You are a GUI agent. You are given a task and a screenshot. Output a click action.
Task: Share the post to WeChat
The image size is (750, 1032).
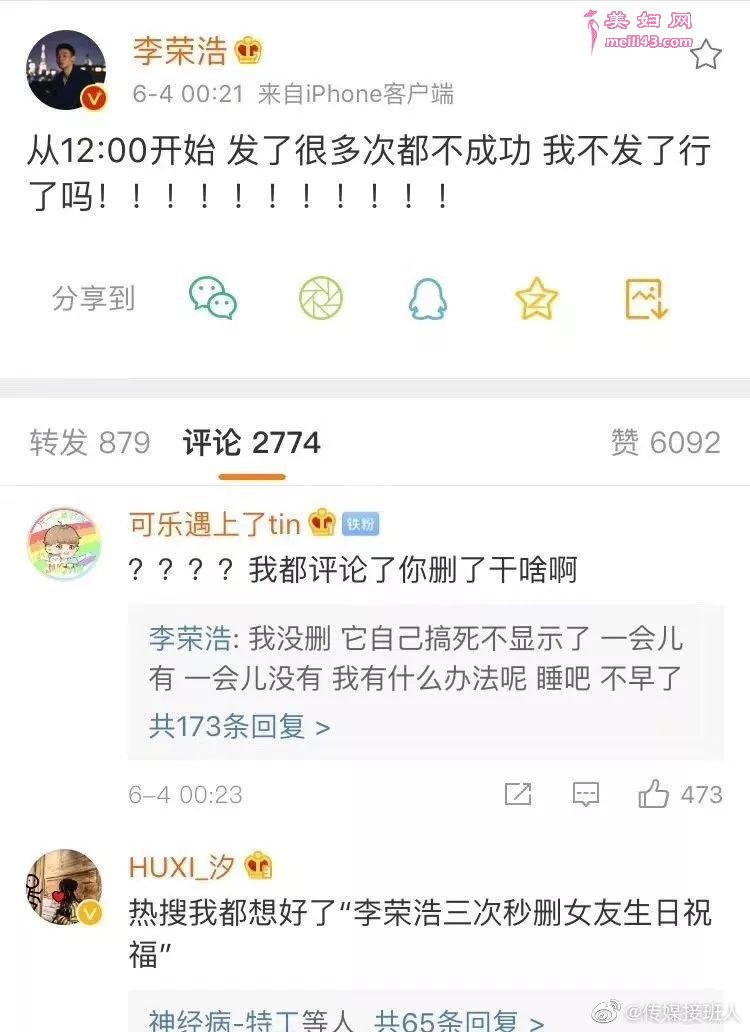coord(213,298)
